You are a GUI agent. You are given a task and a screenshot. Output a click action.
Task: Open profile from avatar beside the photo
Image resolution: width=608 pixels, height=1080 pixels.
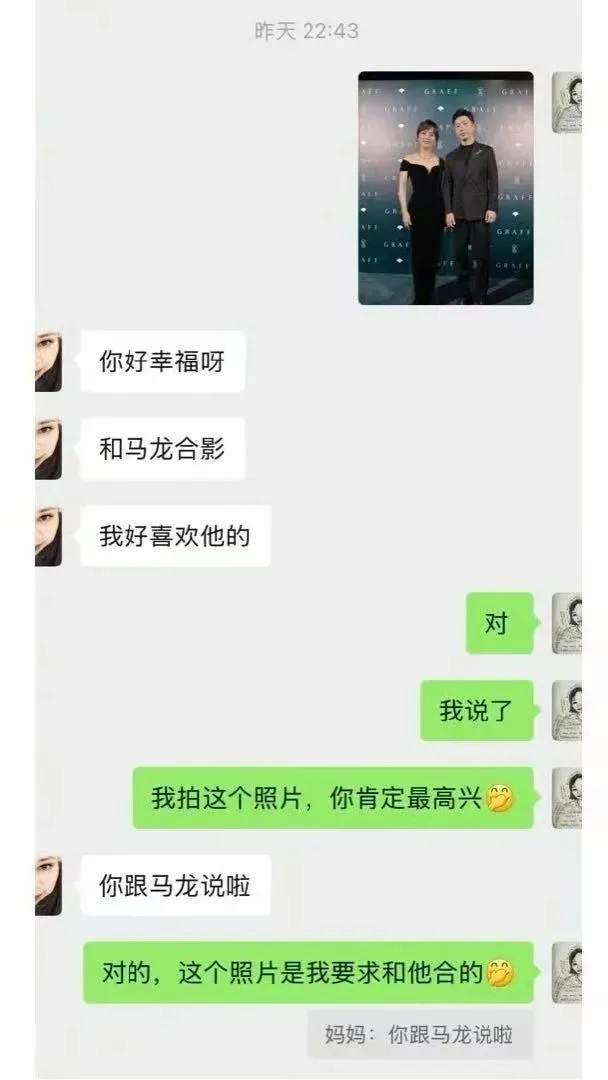pyautogui.click(x=567, y=103)
